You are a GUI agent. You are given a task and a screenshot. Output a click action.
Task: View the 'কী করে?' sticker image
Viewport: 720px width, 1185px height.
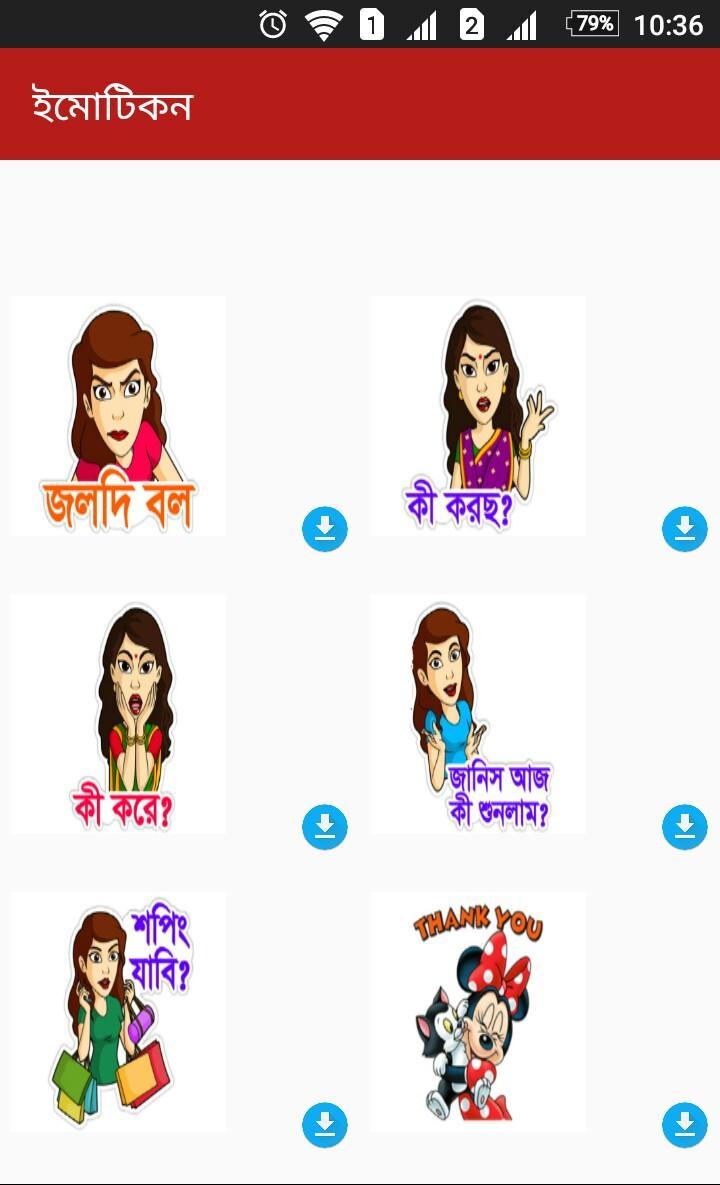pos(118,714)
